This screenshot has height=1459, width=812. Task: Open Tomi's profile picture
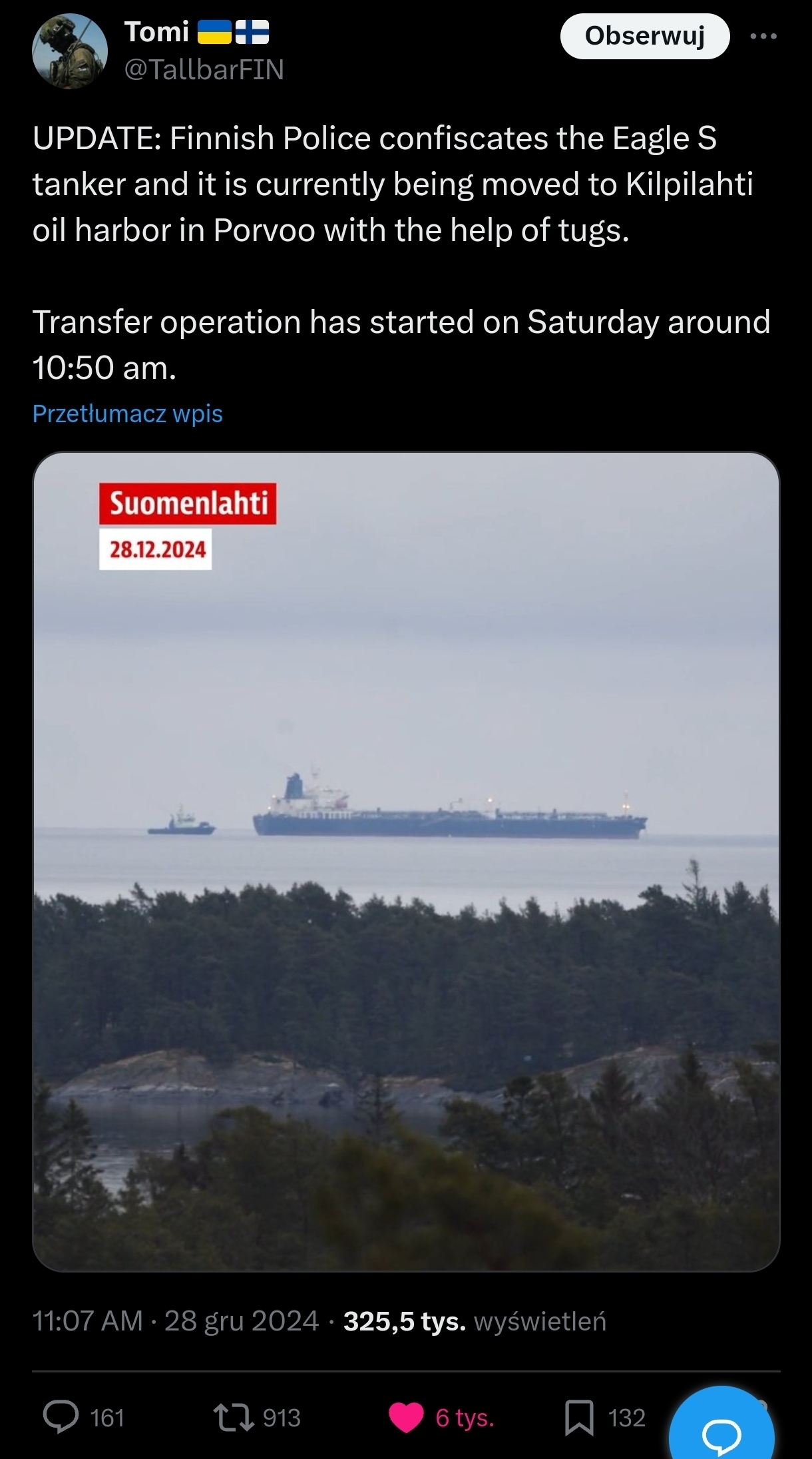pyautogui.click(x=70, y=51)
